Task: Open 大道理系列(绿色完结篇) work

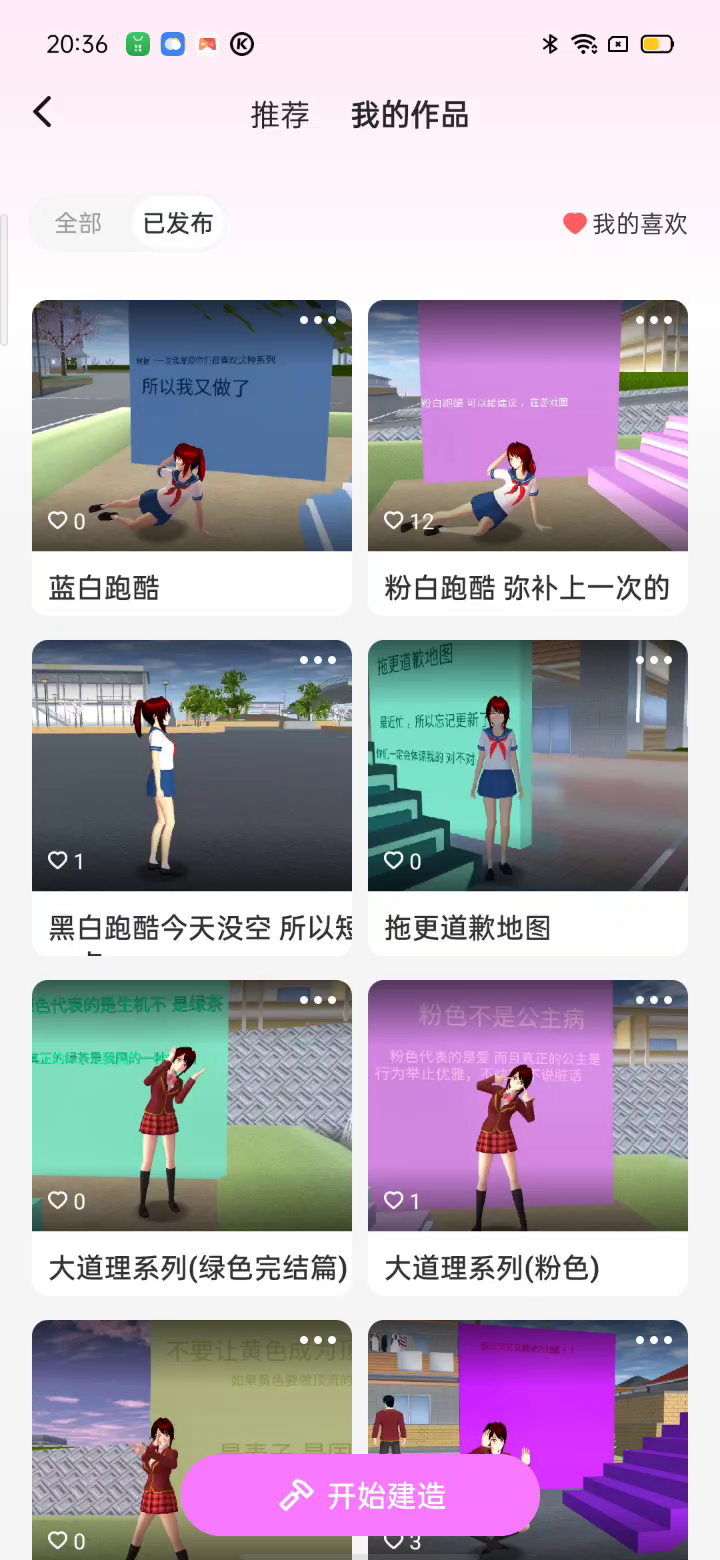Action: point(192,1120)
